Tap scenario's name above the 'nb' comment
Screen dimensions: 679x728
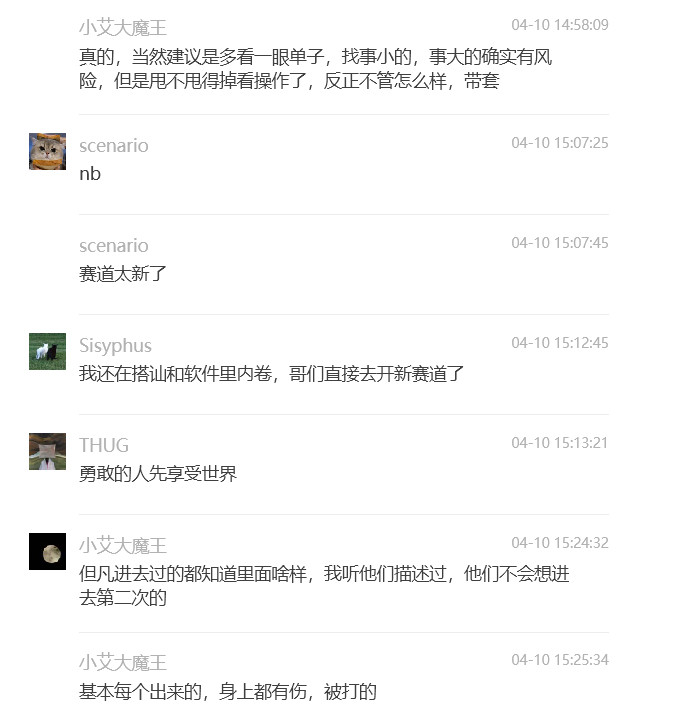click(113, 146)
